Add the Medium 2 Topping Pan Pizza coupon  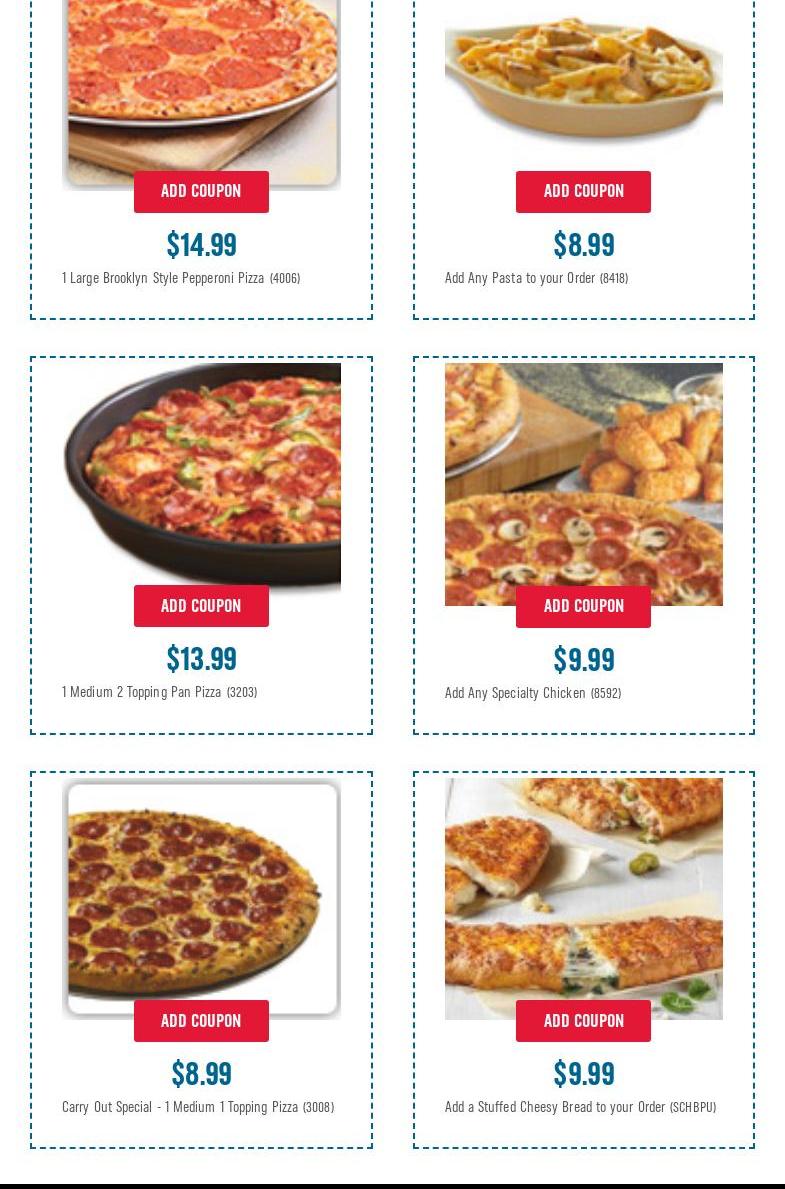click(201, 606)
